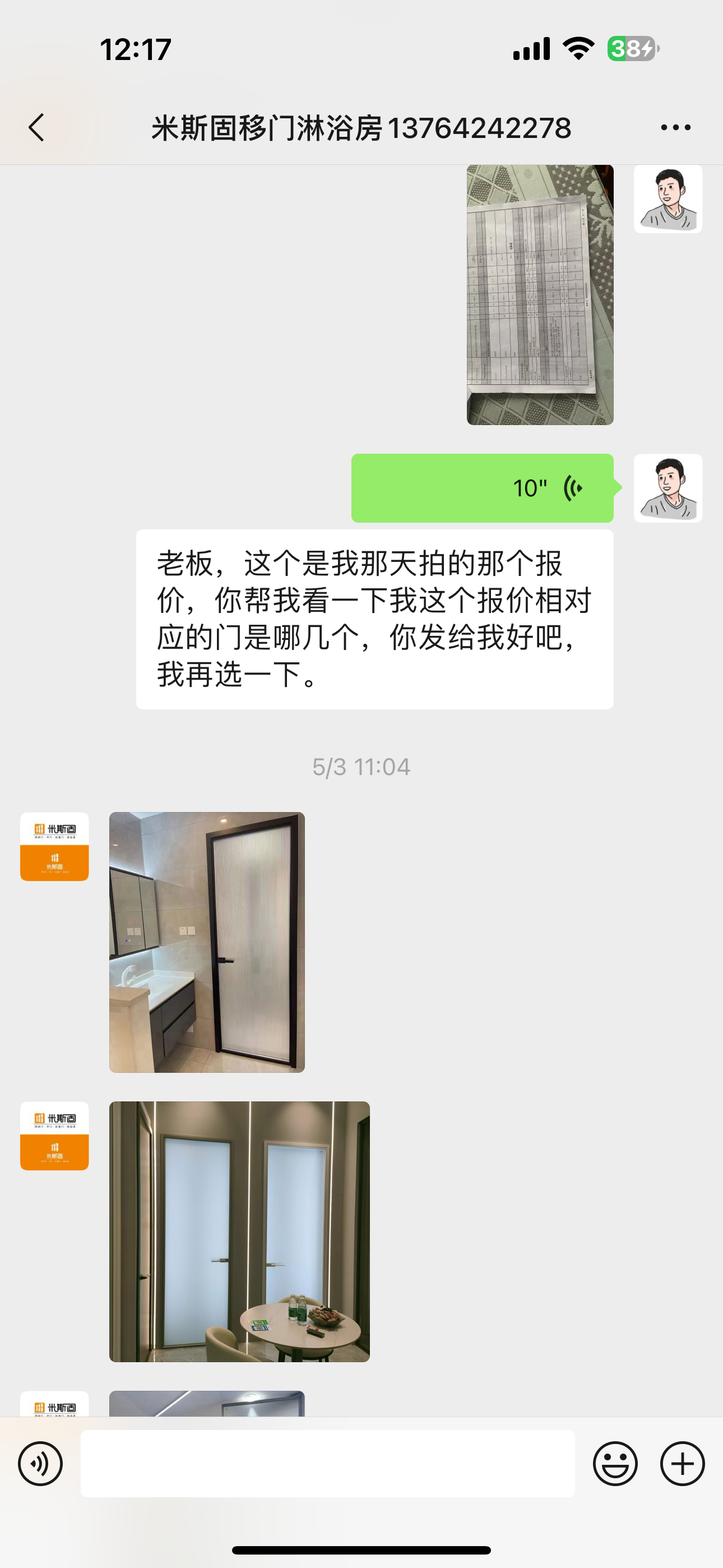
Task: Open shop profile beside ribbed door photo
Action: 54,846
